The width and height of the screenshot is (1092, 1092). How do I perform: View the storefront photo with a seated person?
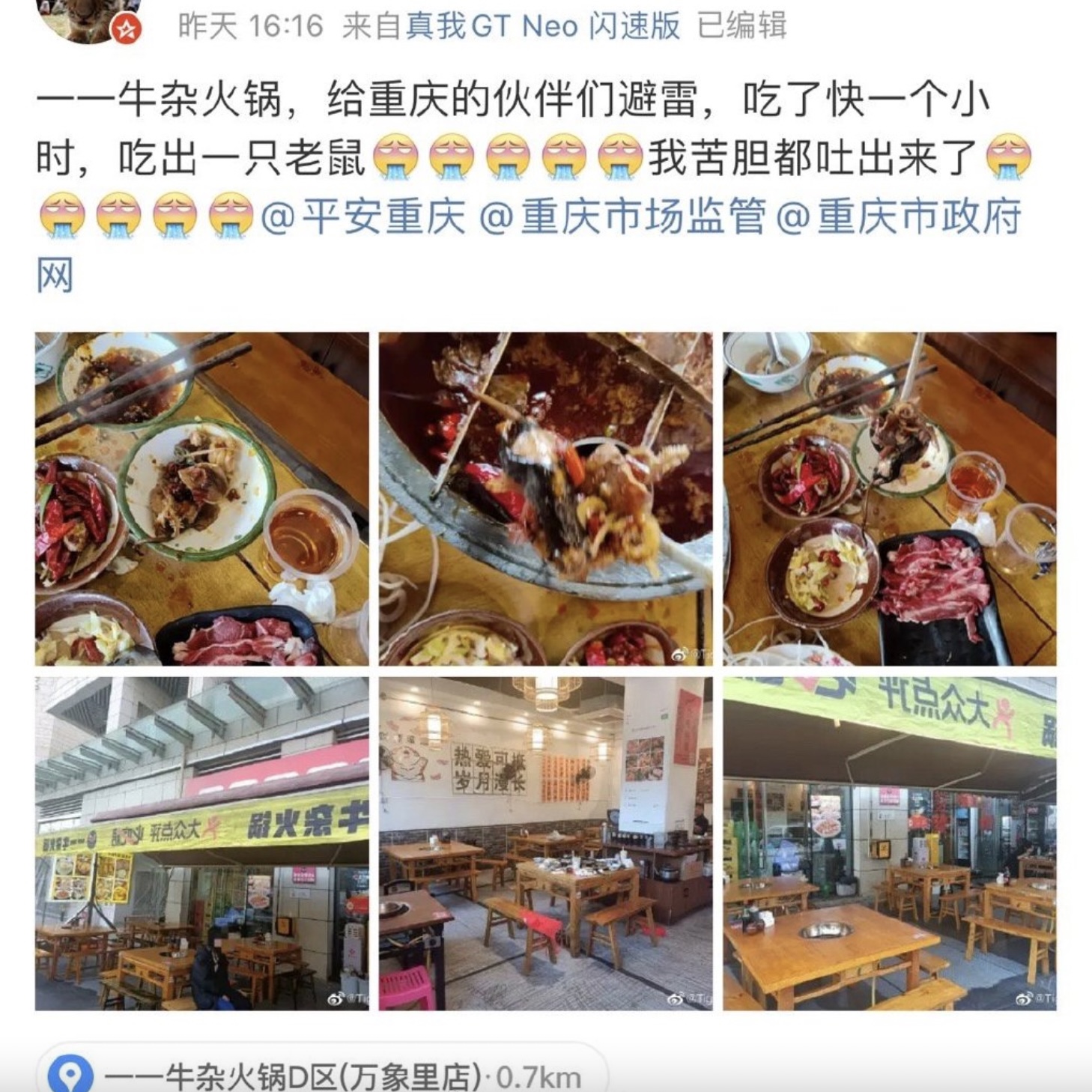pos(201,843)
